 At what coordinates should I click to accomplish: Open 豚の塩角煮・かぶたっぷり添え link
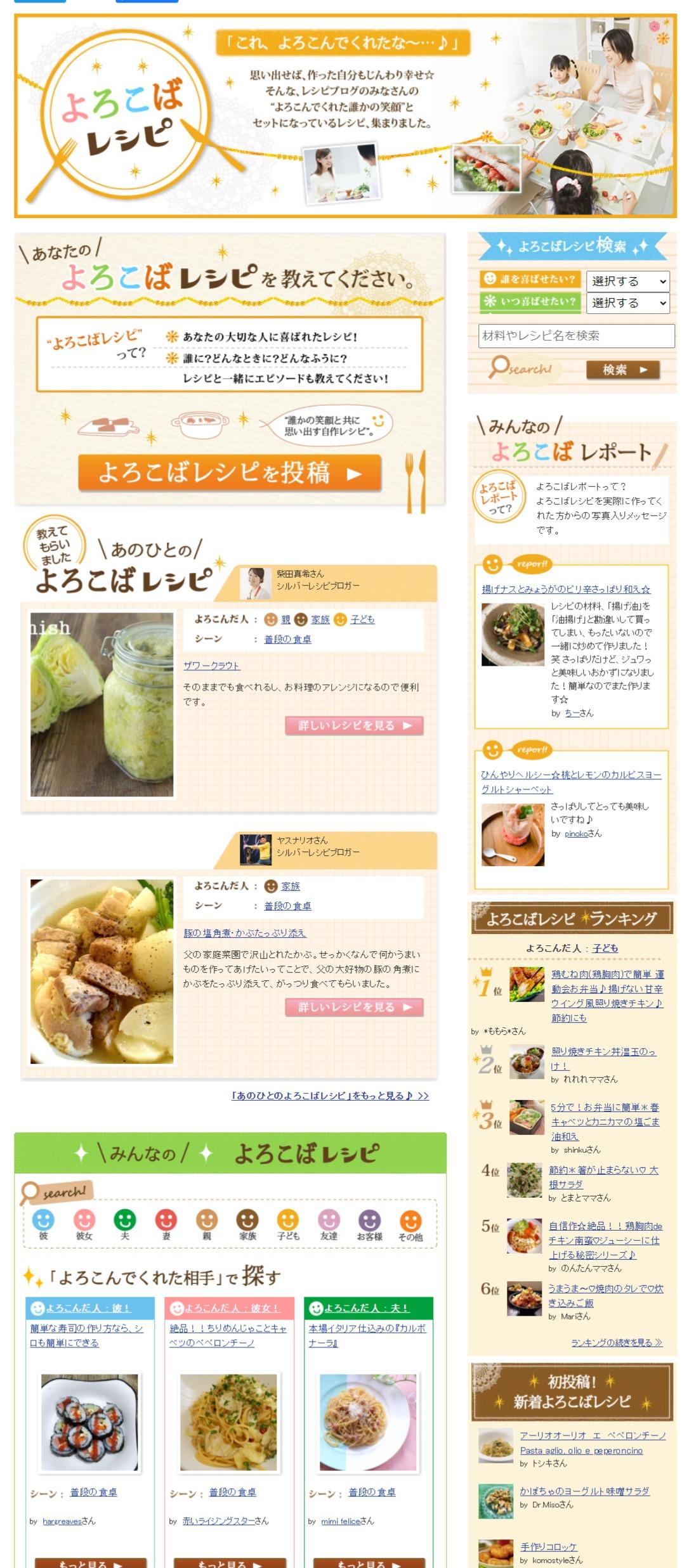click(244, 933)
